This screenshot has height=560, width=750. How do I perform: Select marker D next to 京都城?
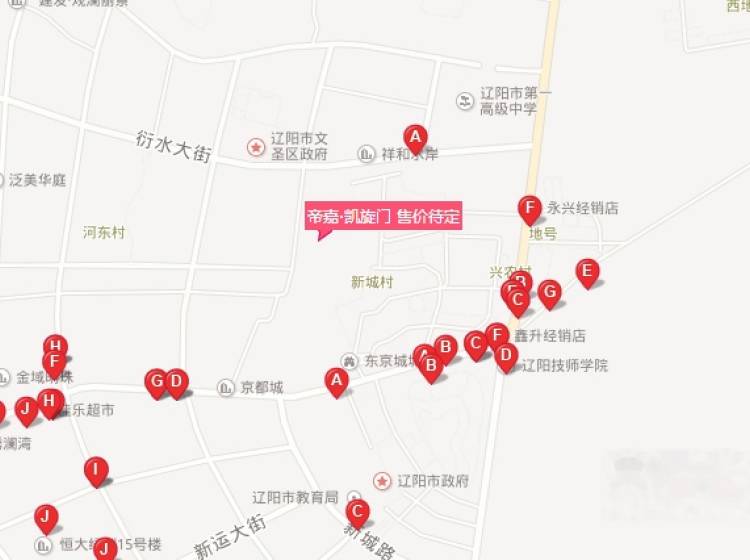click(x=177, y=381)
